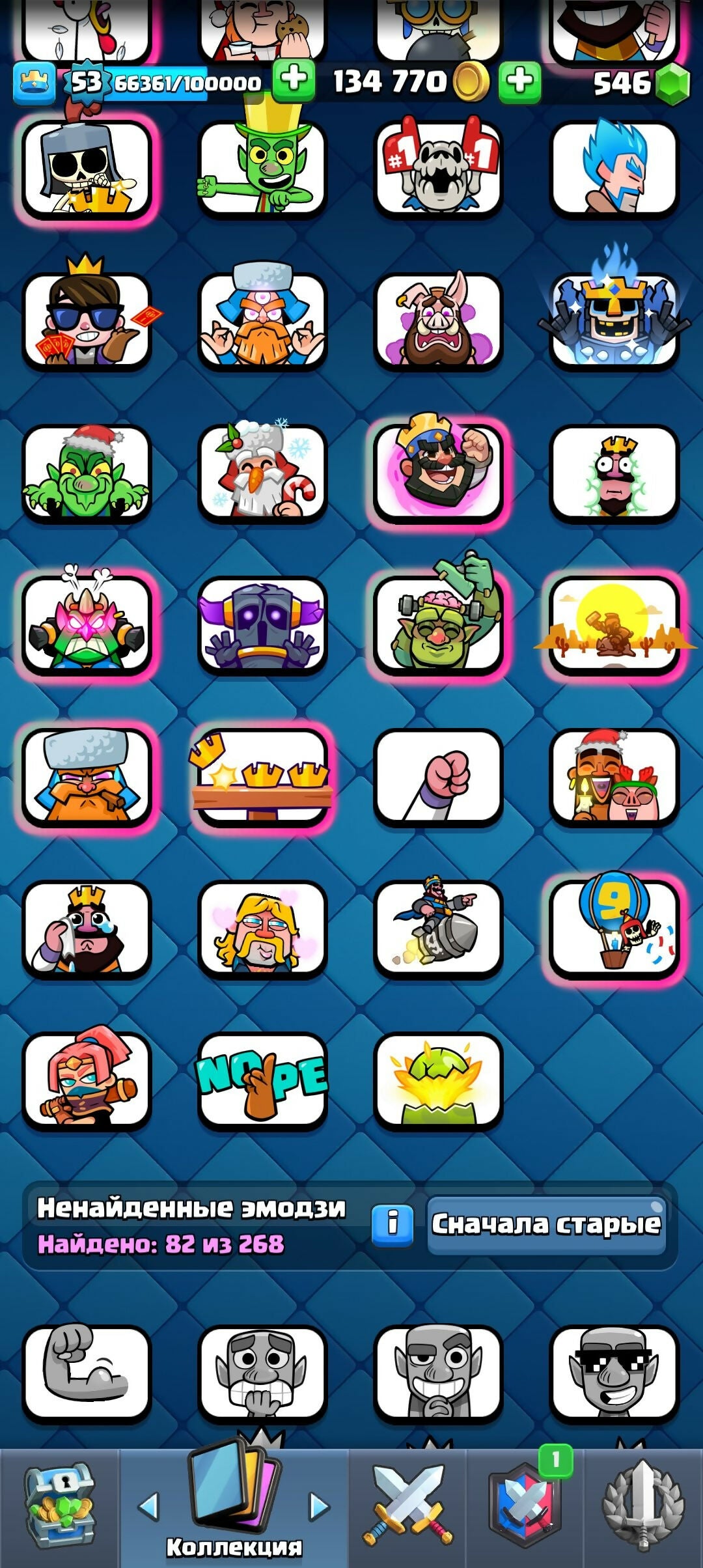Image resolution: width=703 pixels, height=1568 pixels.
Task: Select the NOPE hand emote
Action: 262,1081
